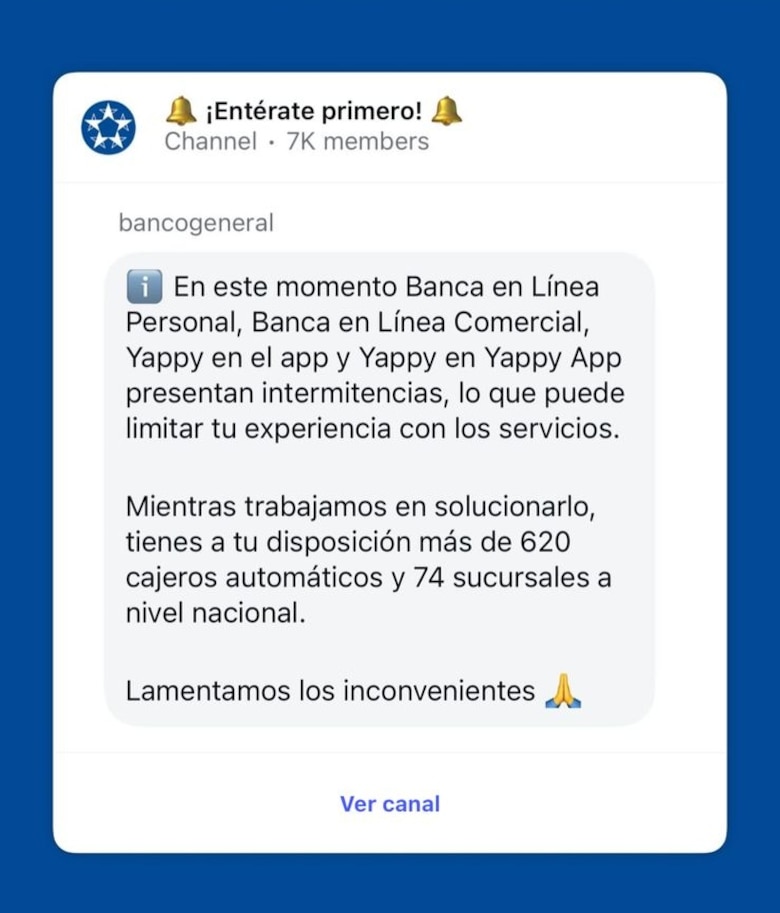Open the Channel label under the title
This screenshot has height=913, width=780.
coord(210,142)
